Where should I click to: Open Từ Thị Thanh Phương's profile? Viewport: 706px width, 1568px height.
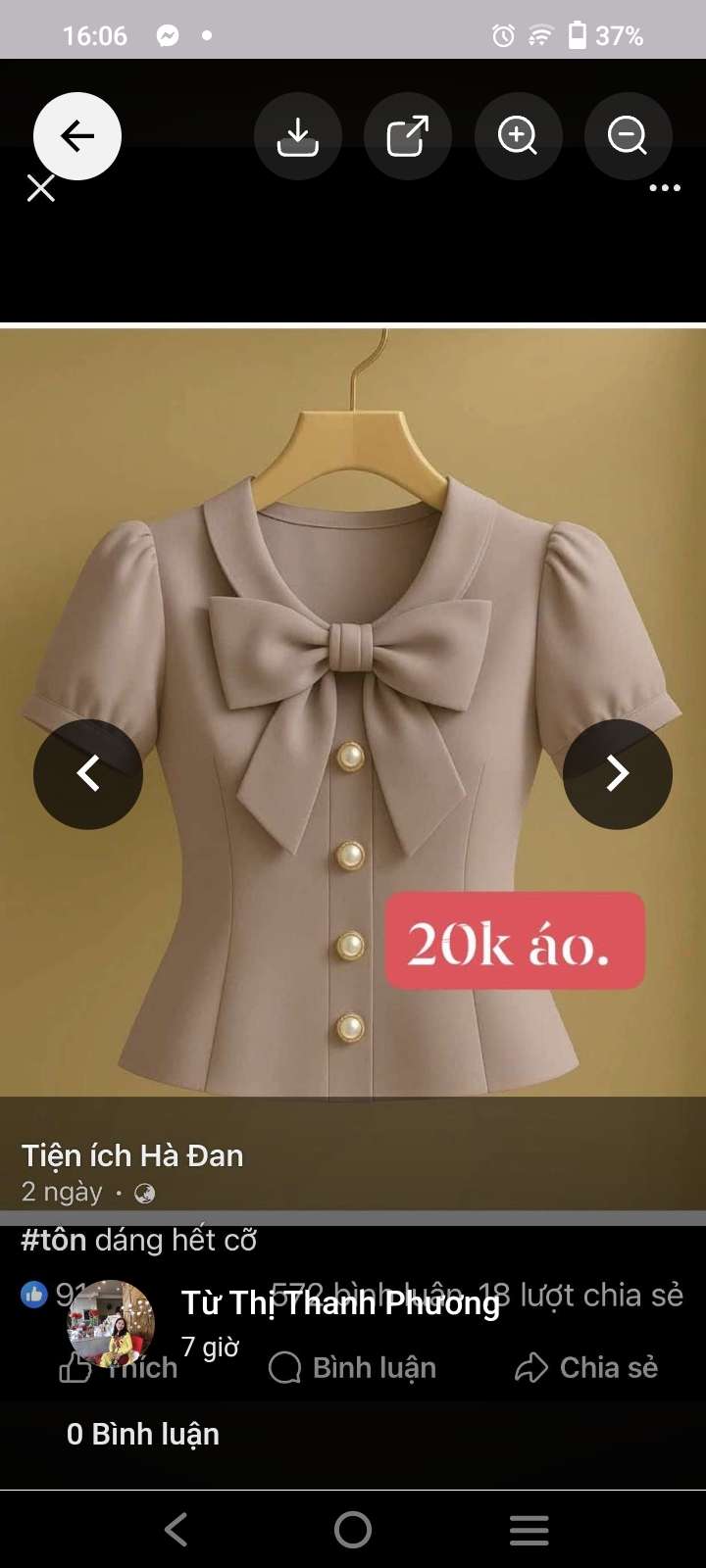[x=340, y=1303]
